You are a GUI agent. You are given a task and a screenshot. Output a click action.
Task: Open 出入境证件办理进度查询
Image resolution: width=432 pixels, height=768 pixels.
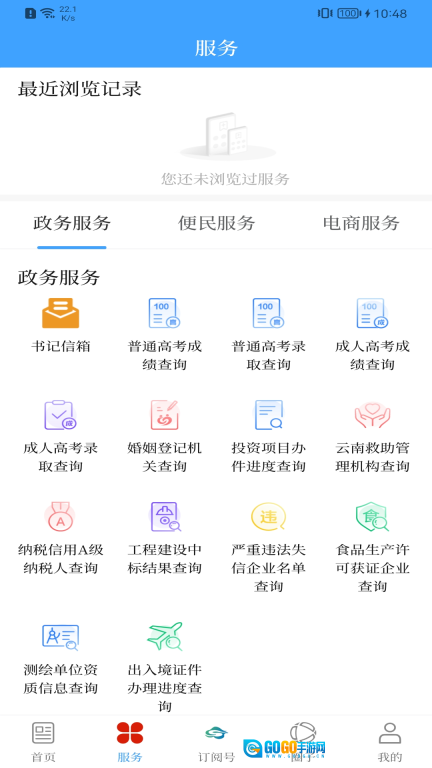tap(165, 667)
